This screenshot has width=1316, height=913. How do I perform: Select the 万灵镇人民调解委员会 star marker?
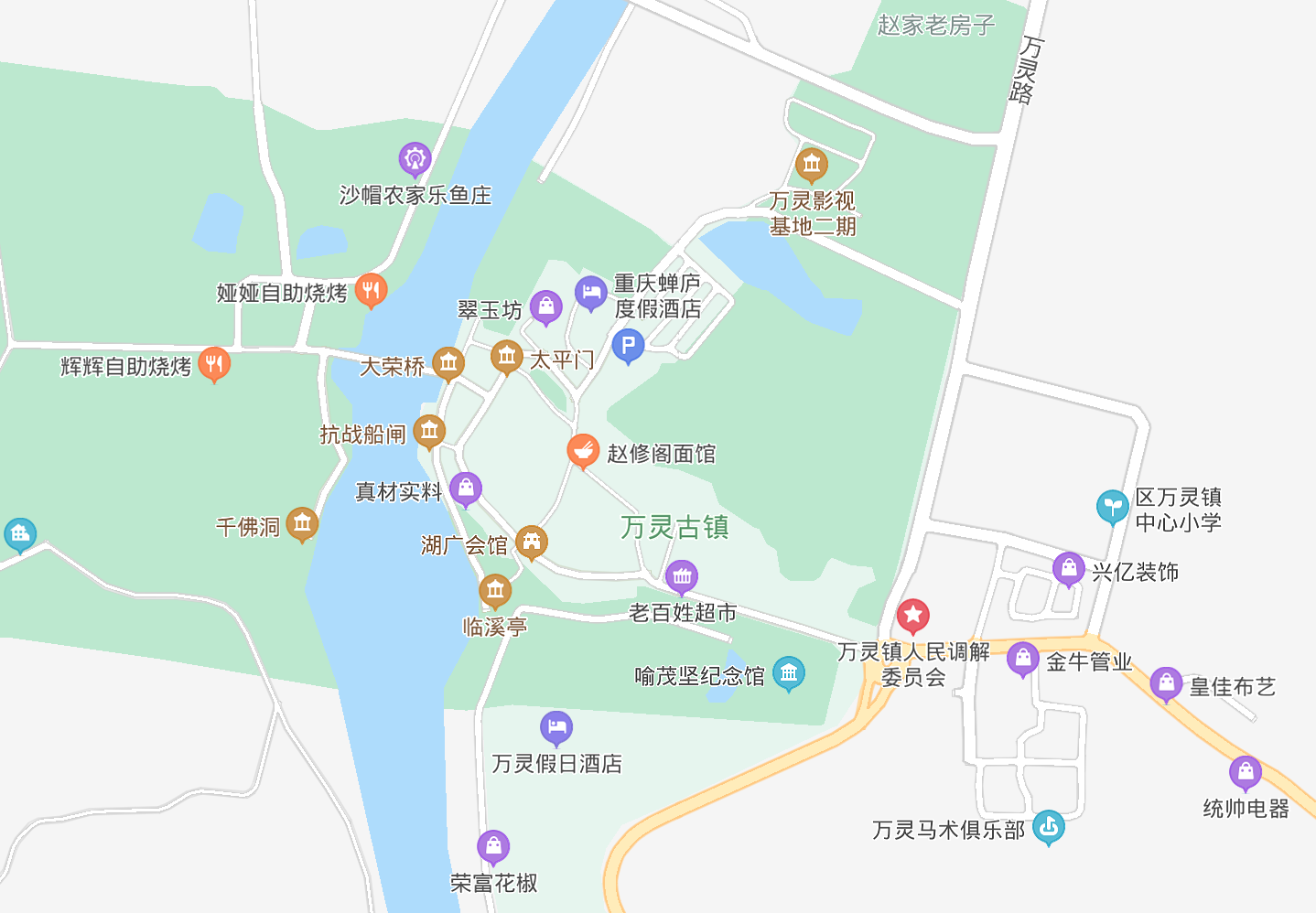click(x=912, y=617)
